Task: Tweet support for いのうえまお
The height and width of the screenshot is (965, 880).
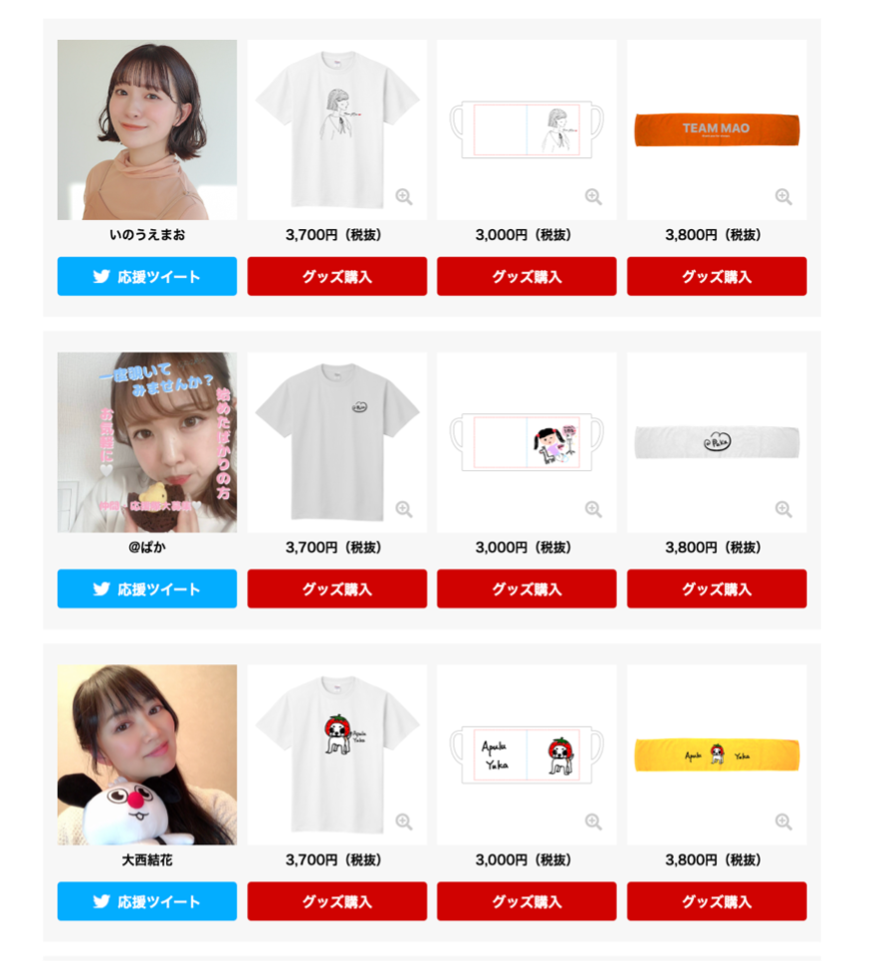Action: (147, 277)
